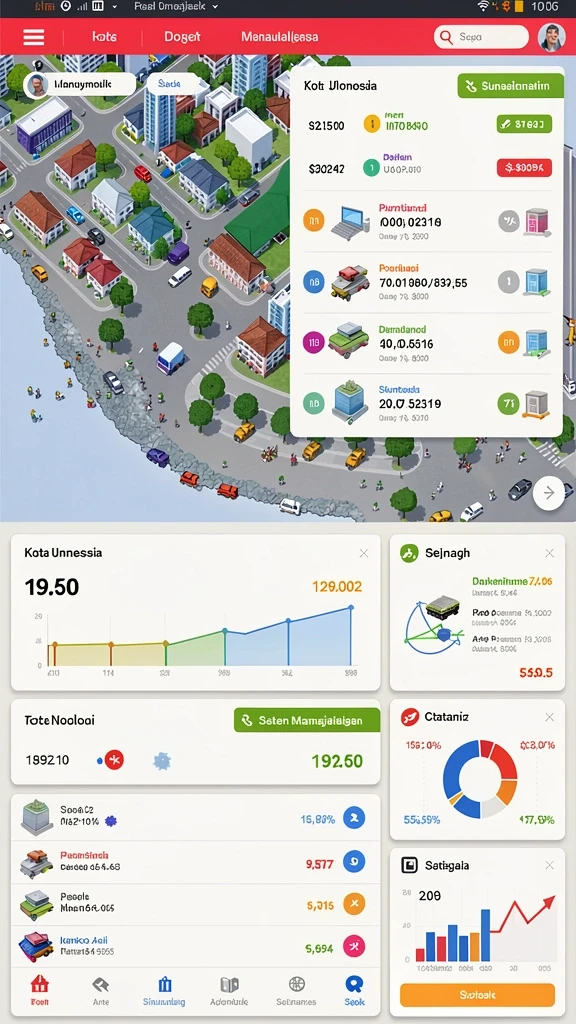Open the Seok tab in the bottom bar
Screen dimensions: 576x1024
tap(355, 990)
